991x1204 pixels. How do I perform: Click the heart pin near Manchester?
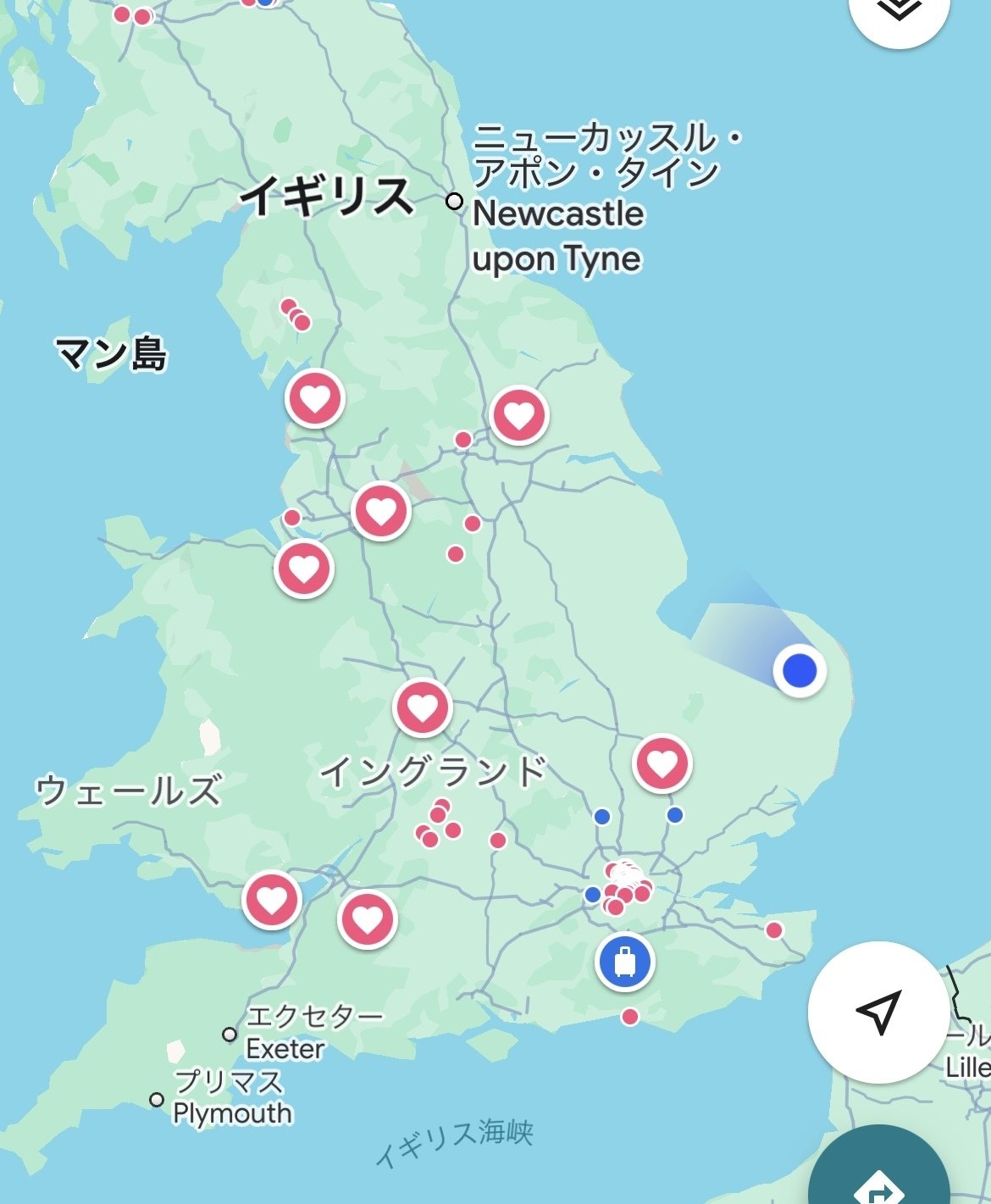click(x=380, y=512)
